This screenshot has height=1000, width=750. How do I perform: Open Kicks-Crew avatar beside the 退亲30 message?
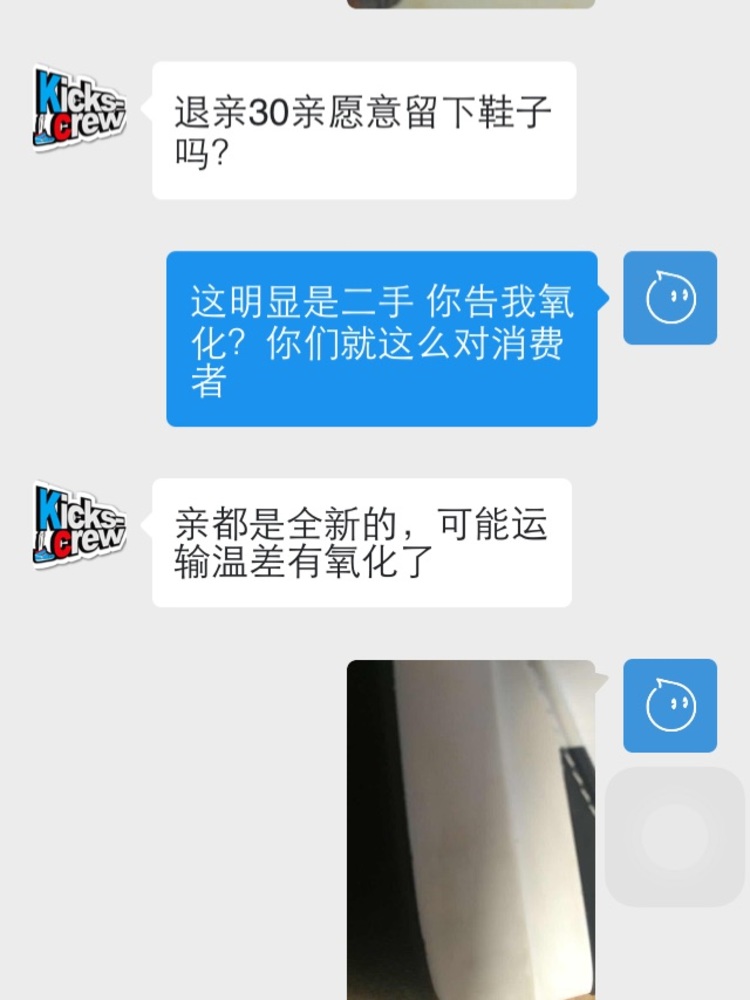tap(79, 109)
